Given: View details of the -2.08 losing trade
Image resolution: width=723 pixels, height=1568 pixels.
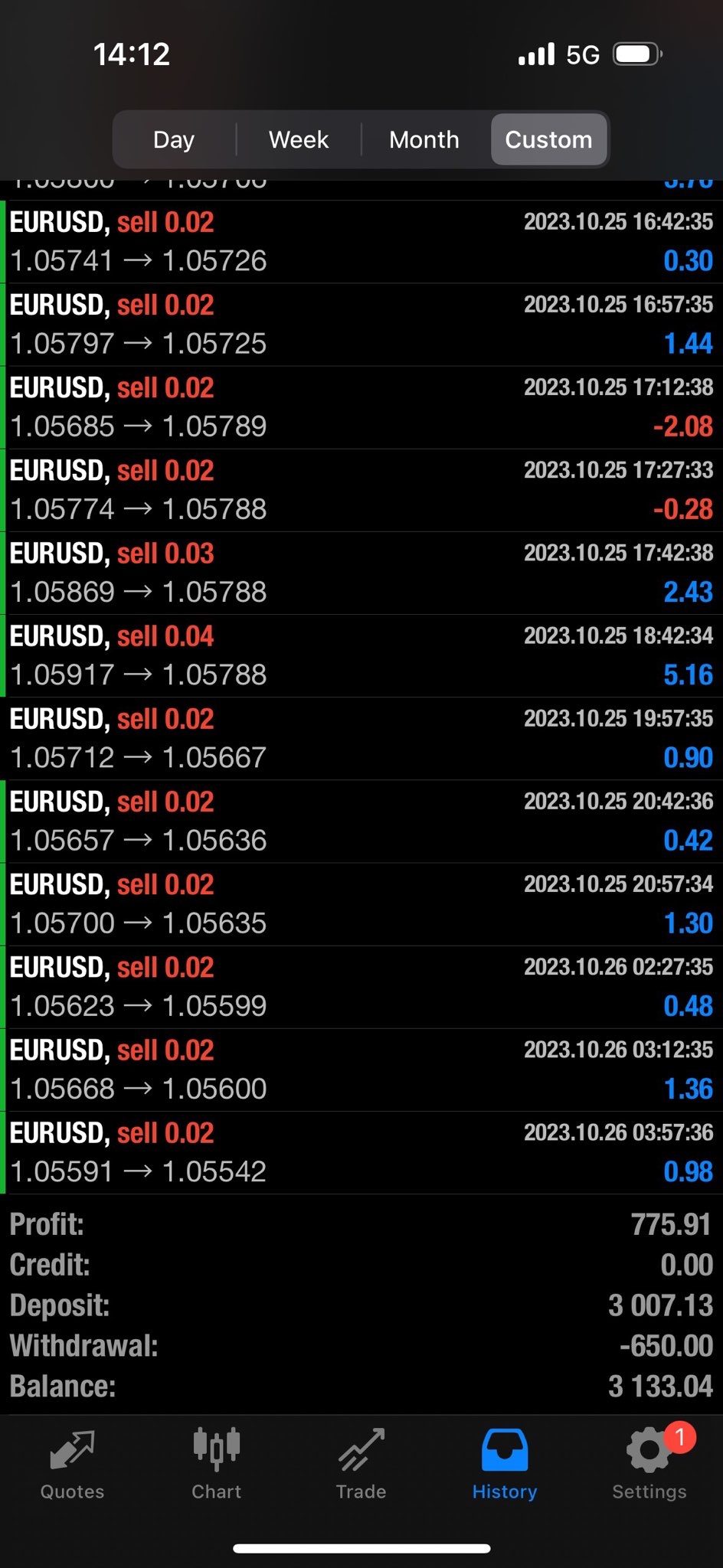Looking at the screenshot, I should 361,407.
